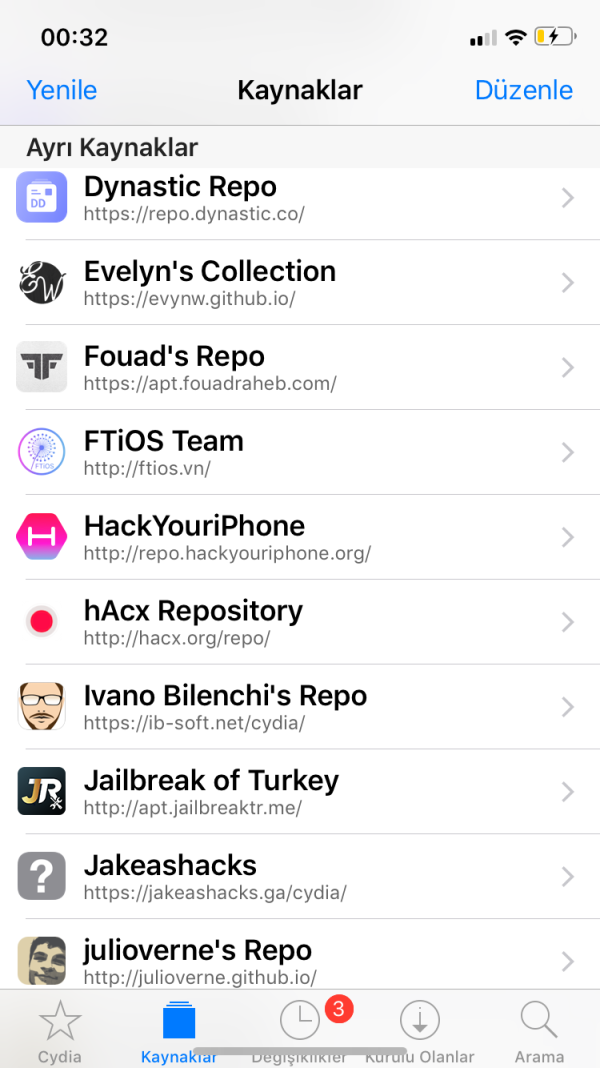This screenshot has width=600, height=1068.
Task: Tap Yenile to refresh sources
Action: point(62,90)
